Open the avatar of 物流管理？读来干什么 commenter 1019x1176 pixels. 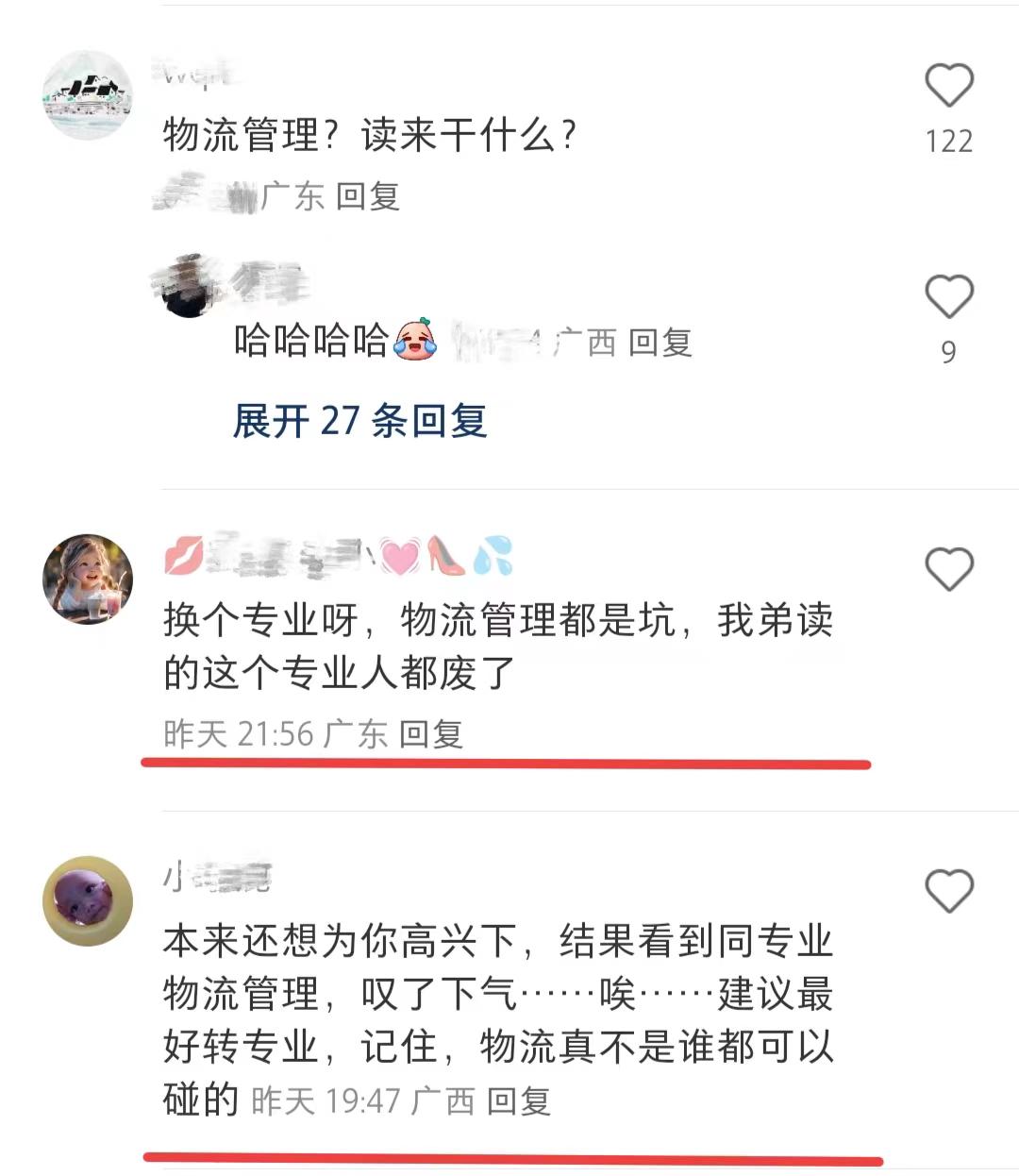click(x=88, y=95)
